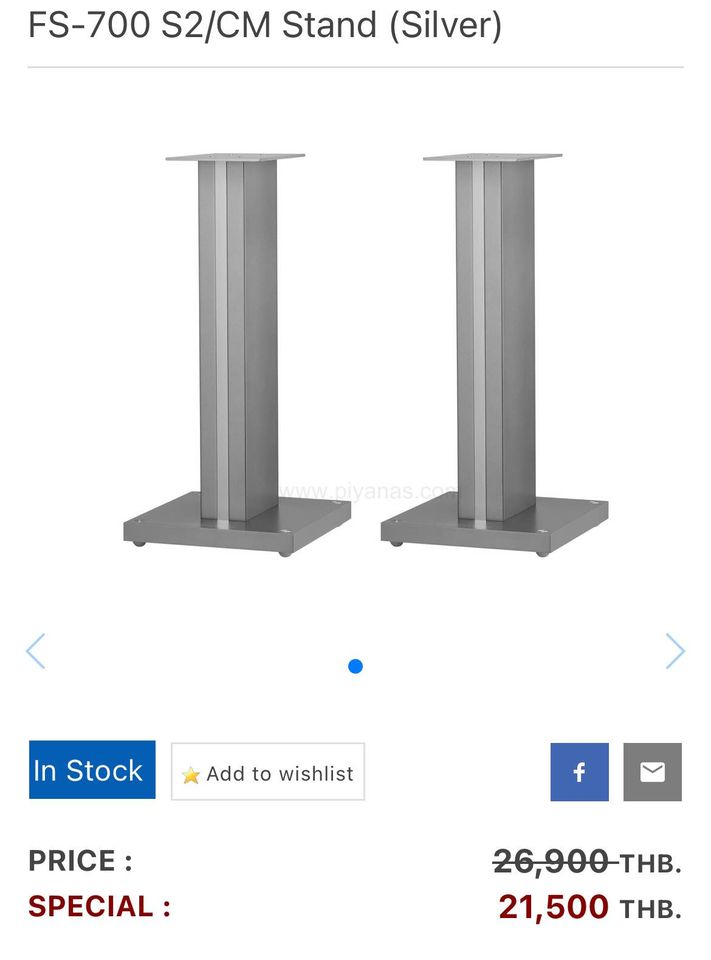Show the next product image
The width and height of the screenshot is (711, 960).
click(675, 651)
